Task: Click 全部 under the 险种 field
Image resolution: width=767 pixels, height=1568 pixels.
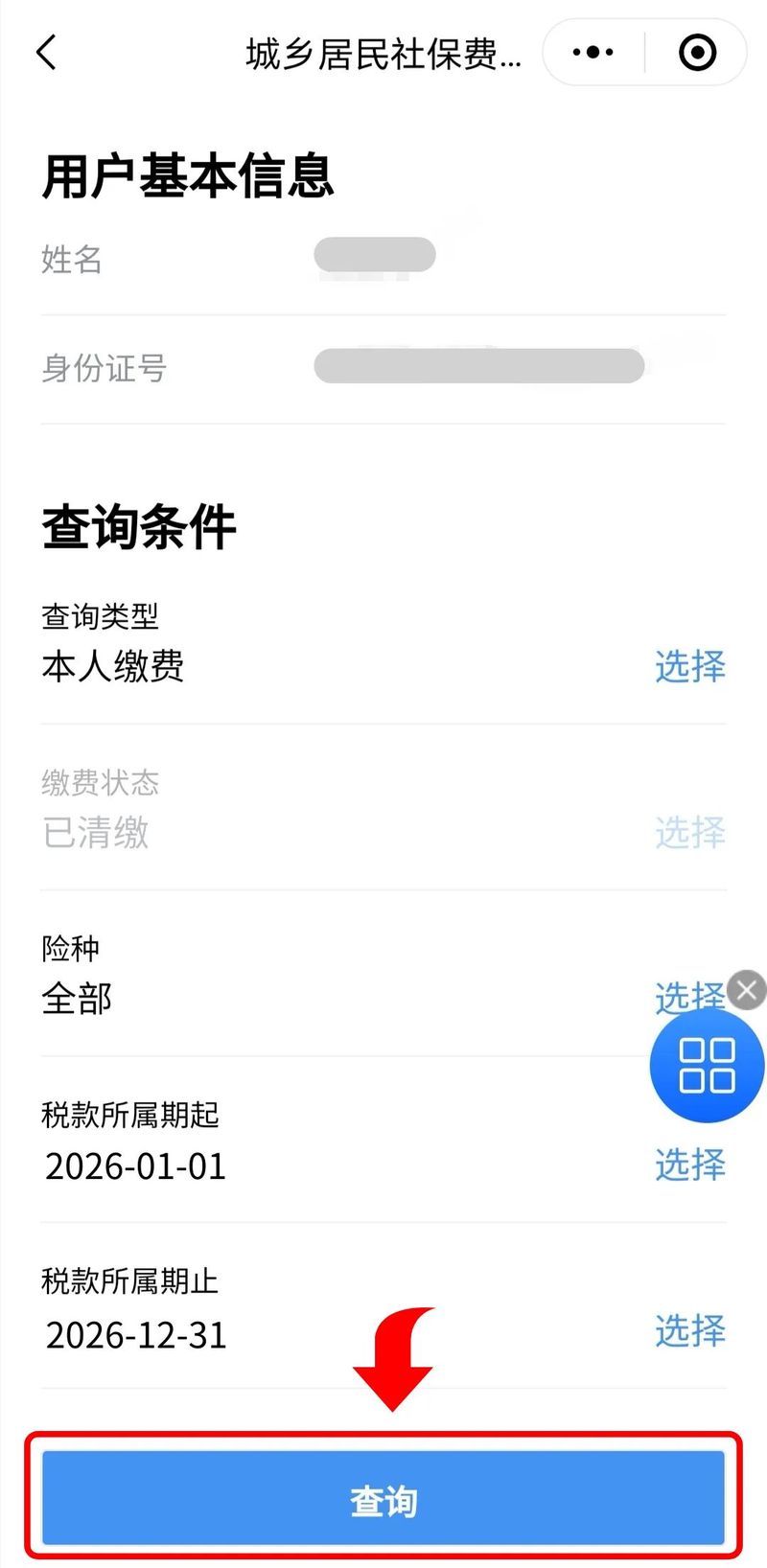Action: [x=77, y=999]
